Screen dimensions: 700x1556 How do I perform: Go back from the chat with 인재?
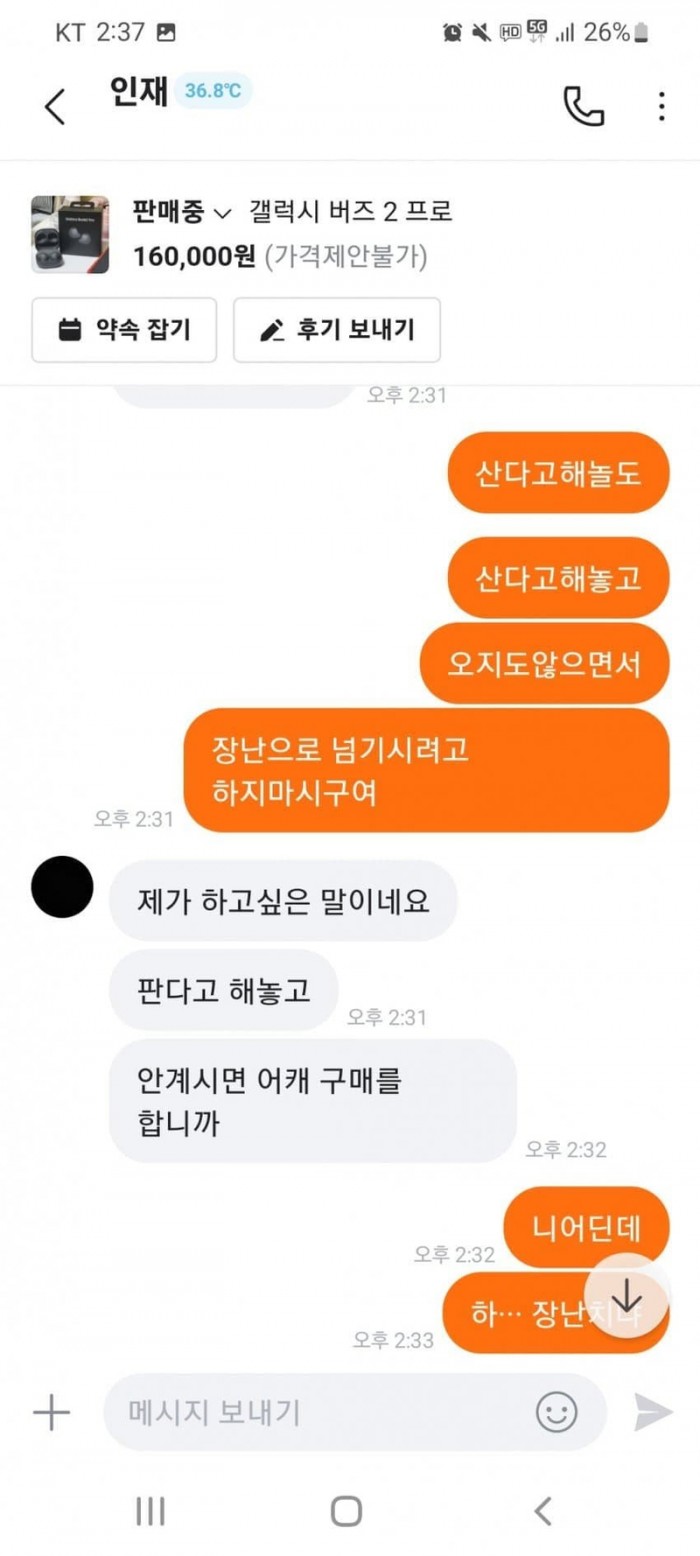tap(55, 106)
